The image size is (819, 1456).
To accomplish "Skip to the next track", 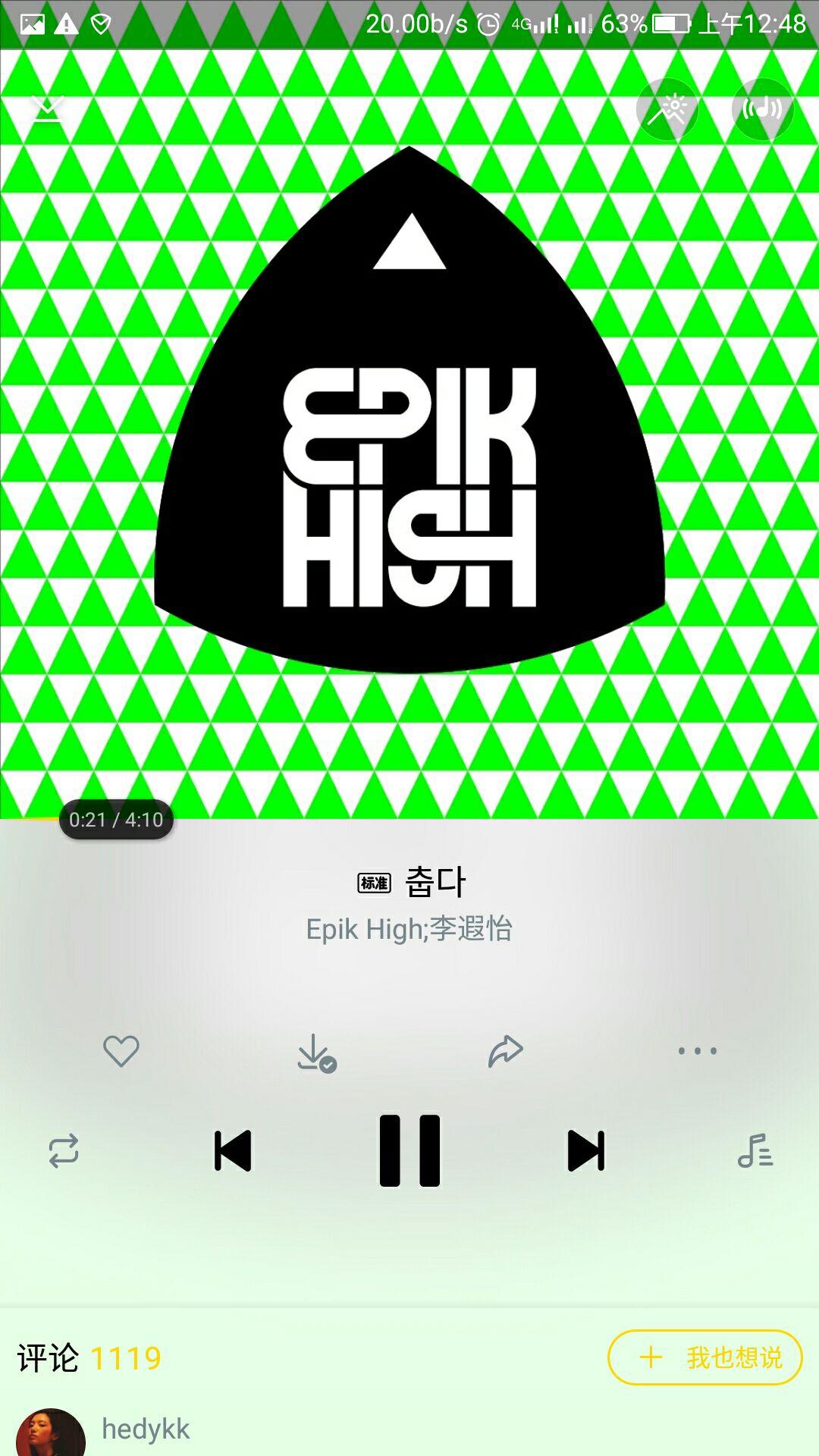I will tap(586, 1150).
